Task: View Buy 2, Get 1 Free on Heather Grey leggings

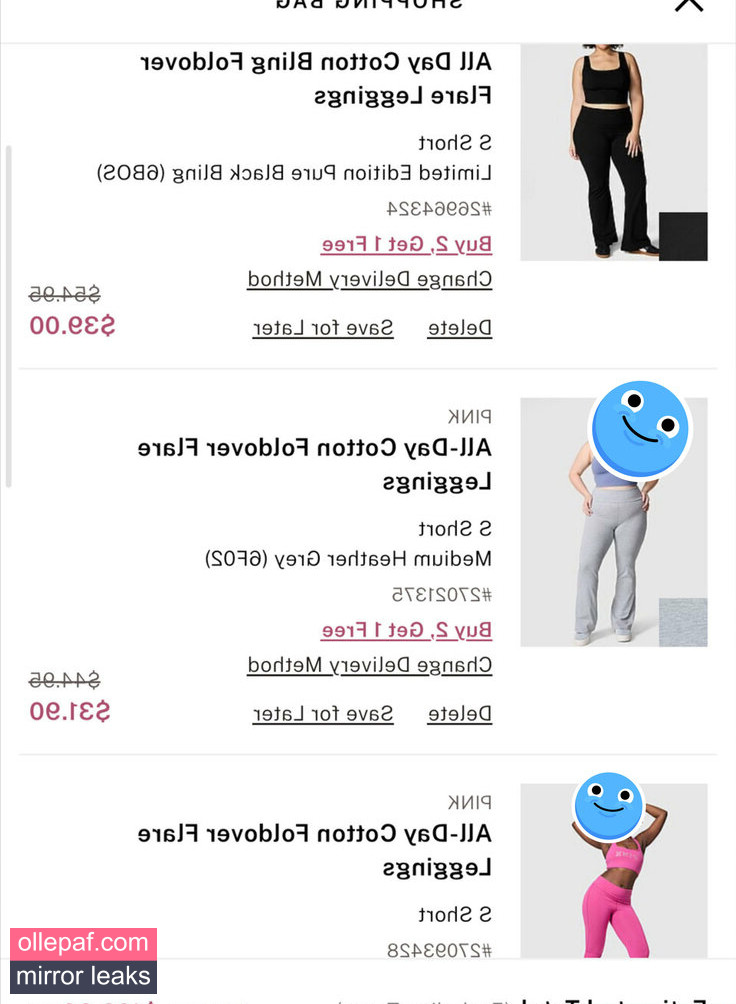Action: 406,630
